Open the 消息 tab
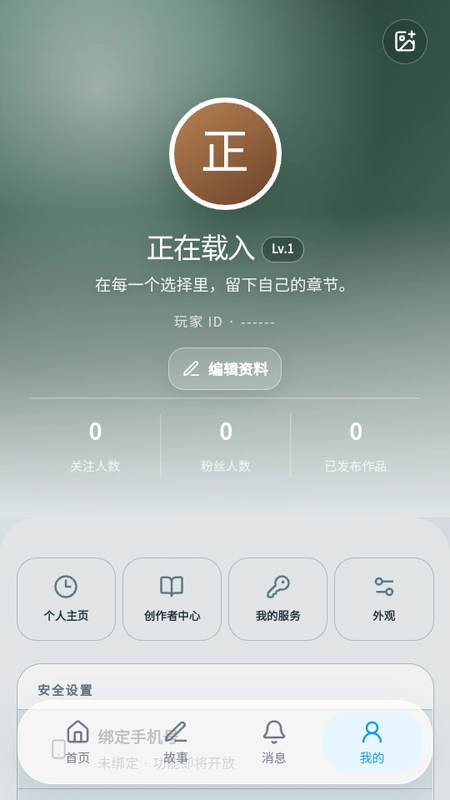450x800 pixels. 274,742
